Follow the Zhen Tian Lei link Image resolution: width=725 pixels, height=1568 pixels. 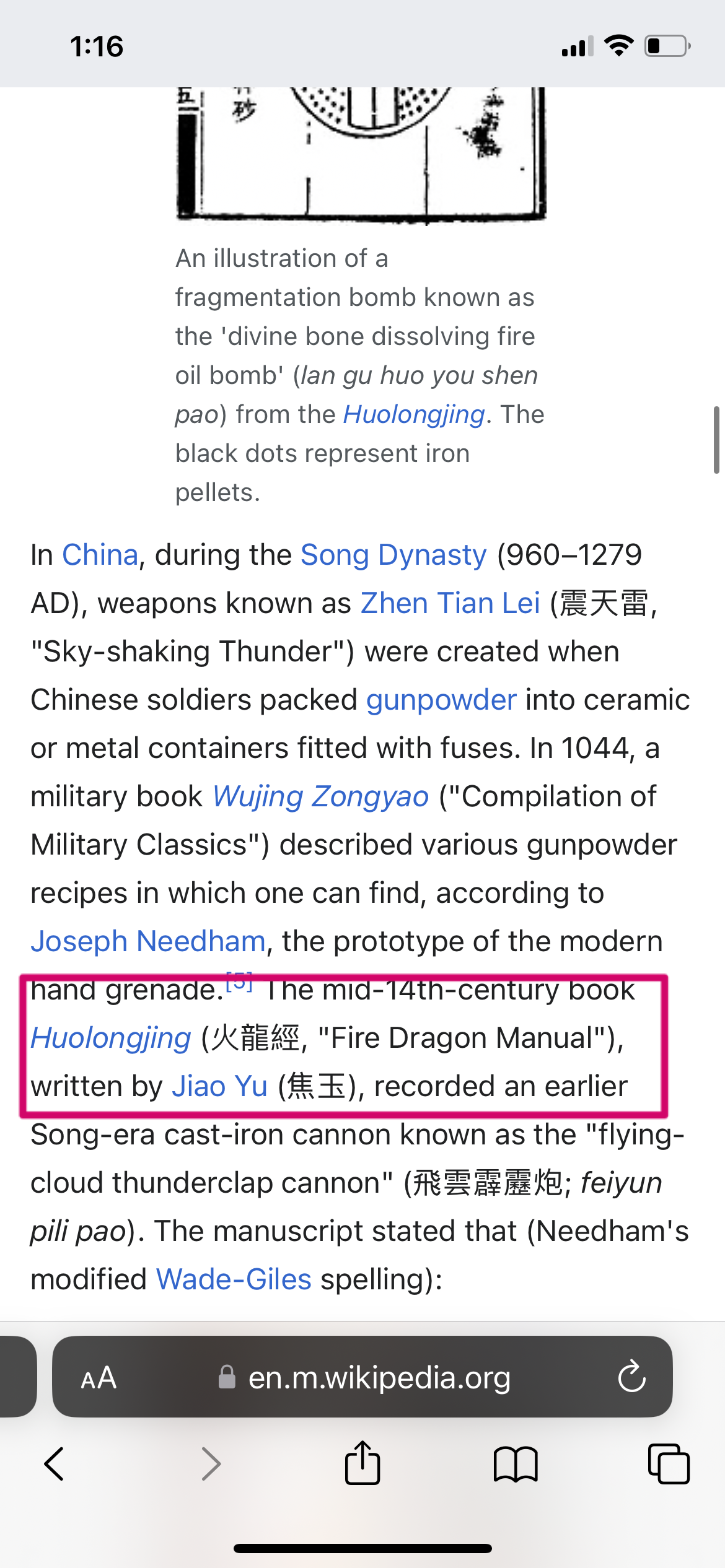450,603
